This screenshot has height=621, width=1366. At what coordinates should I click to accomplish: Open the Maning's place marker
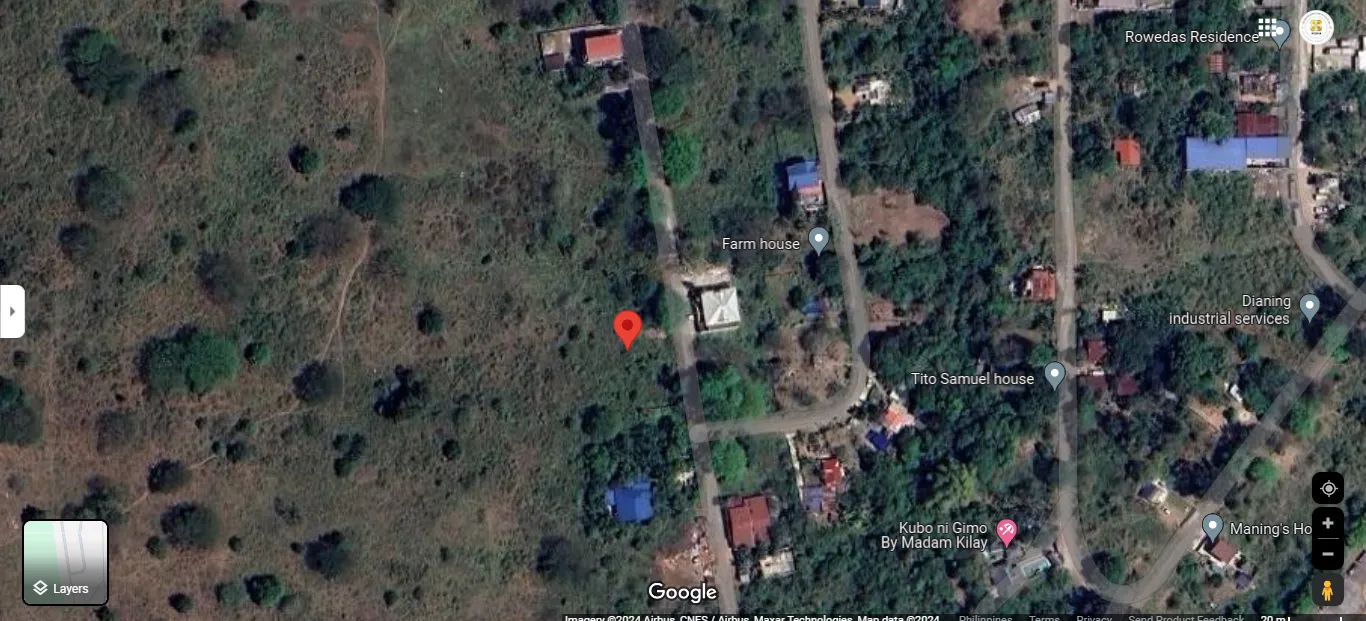pos(1212,526)
